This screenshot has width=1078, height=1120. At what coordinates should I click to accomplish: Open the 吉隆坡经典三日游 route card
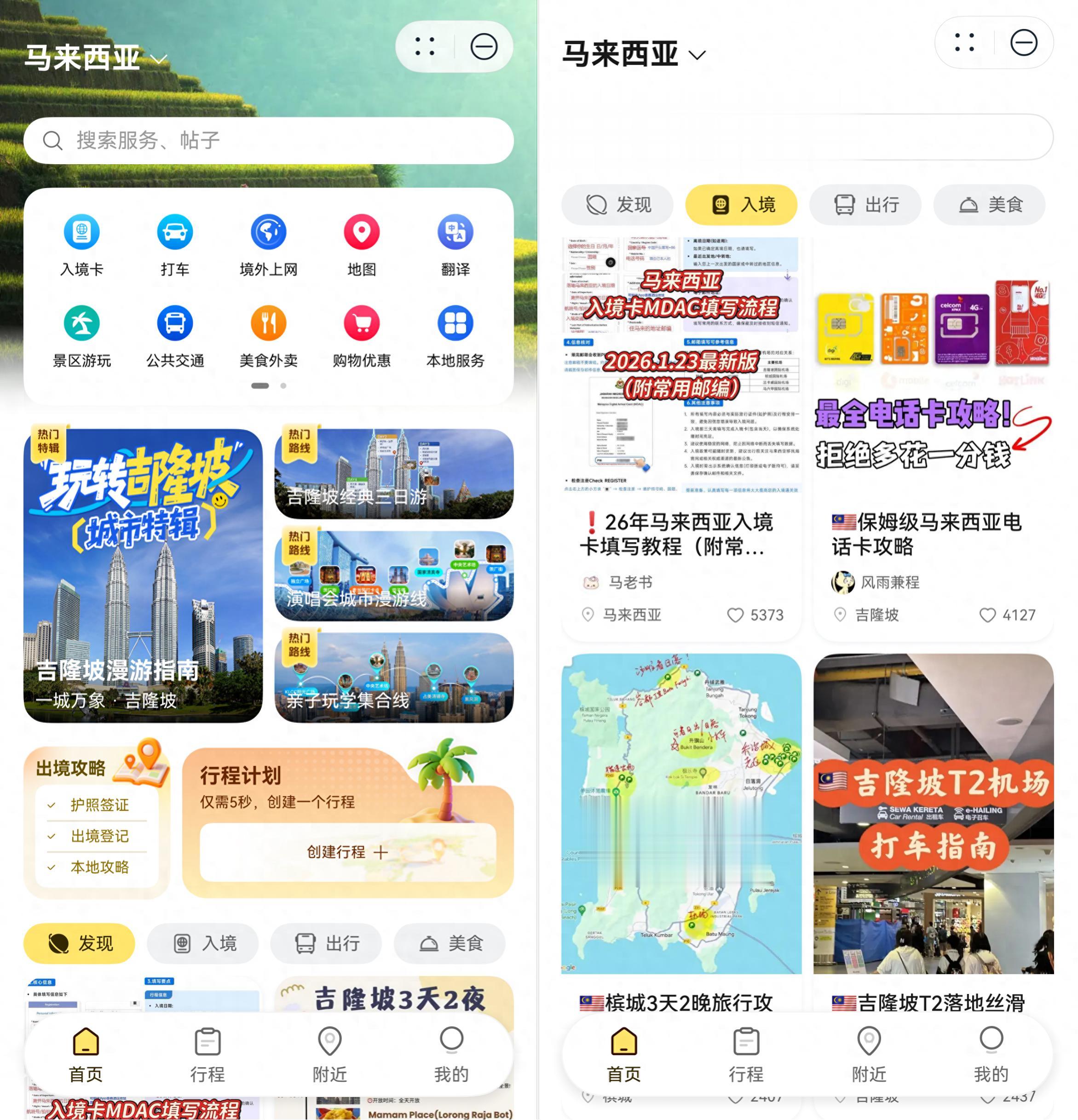pyautogui.click(x=394, y=474)
